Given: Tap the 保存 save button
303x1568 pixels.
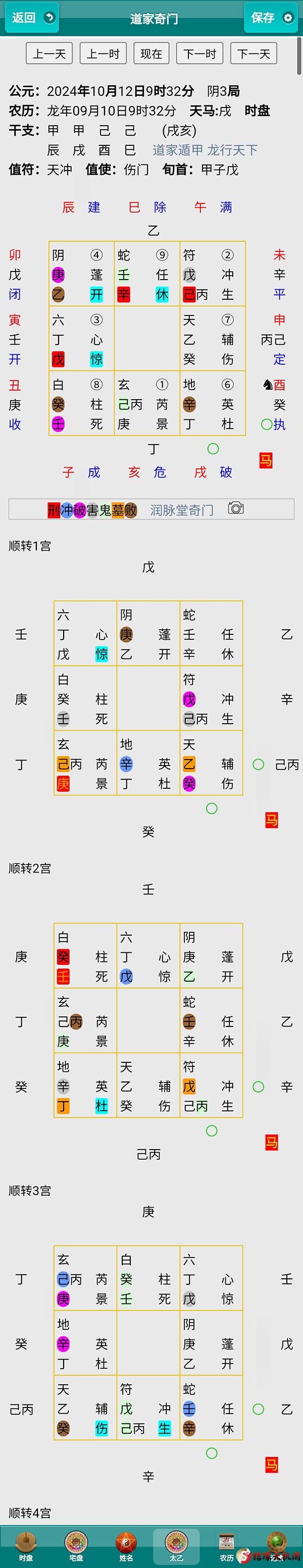Looking at the screenshot, I should coord(271,18).
